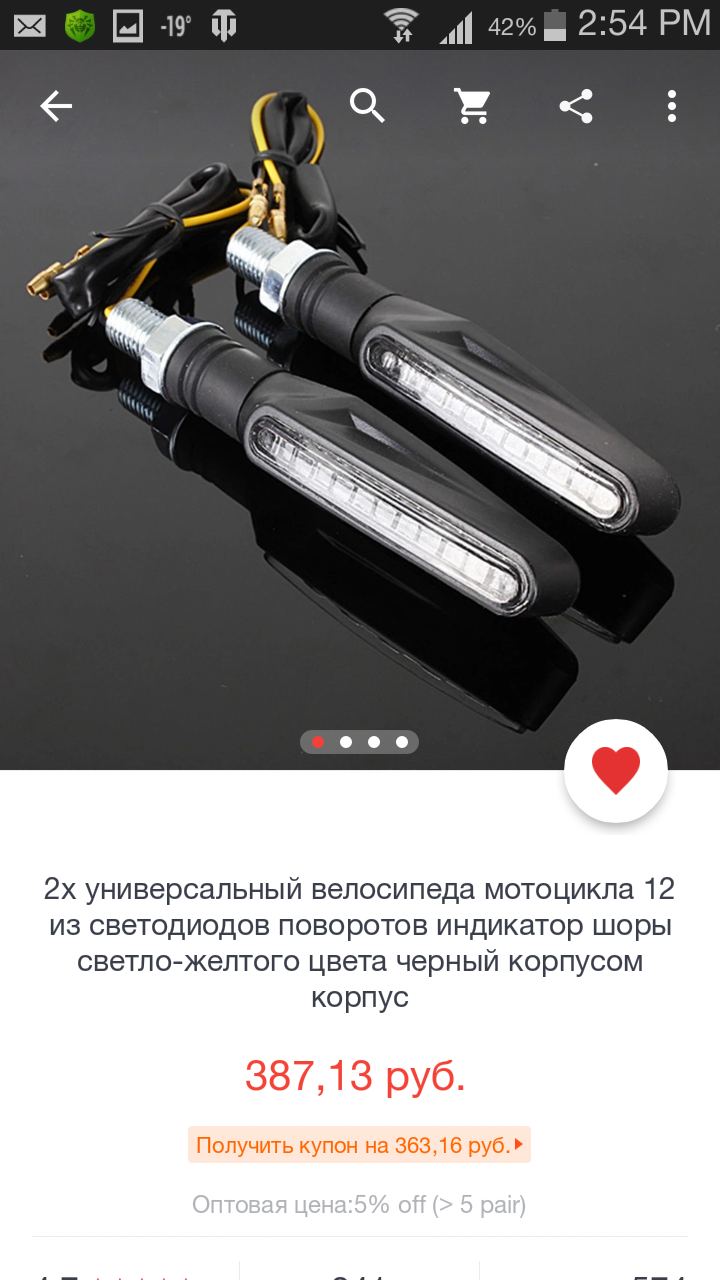The image size is (720, 1280).
Task: Get the coupon for 363,16 руб.
Action: (359, 1145)
